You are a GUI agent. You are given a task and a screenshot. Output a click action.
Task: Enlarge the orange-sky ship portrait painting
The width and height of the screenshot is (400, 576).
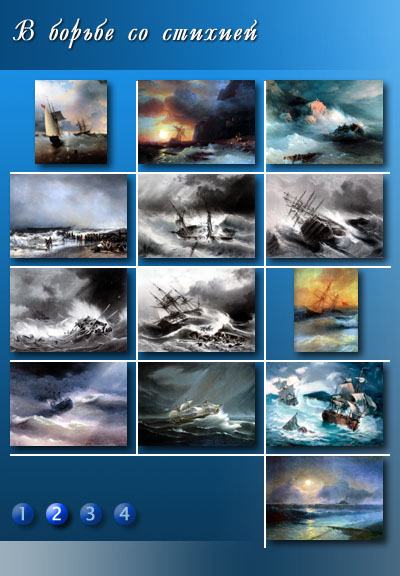point(326,310)
